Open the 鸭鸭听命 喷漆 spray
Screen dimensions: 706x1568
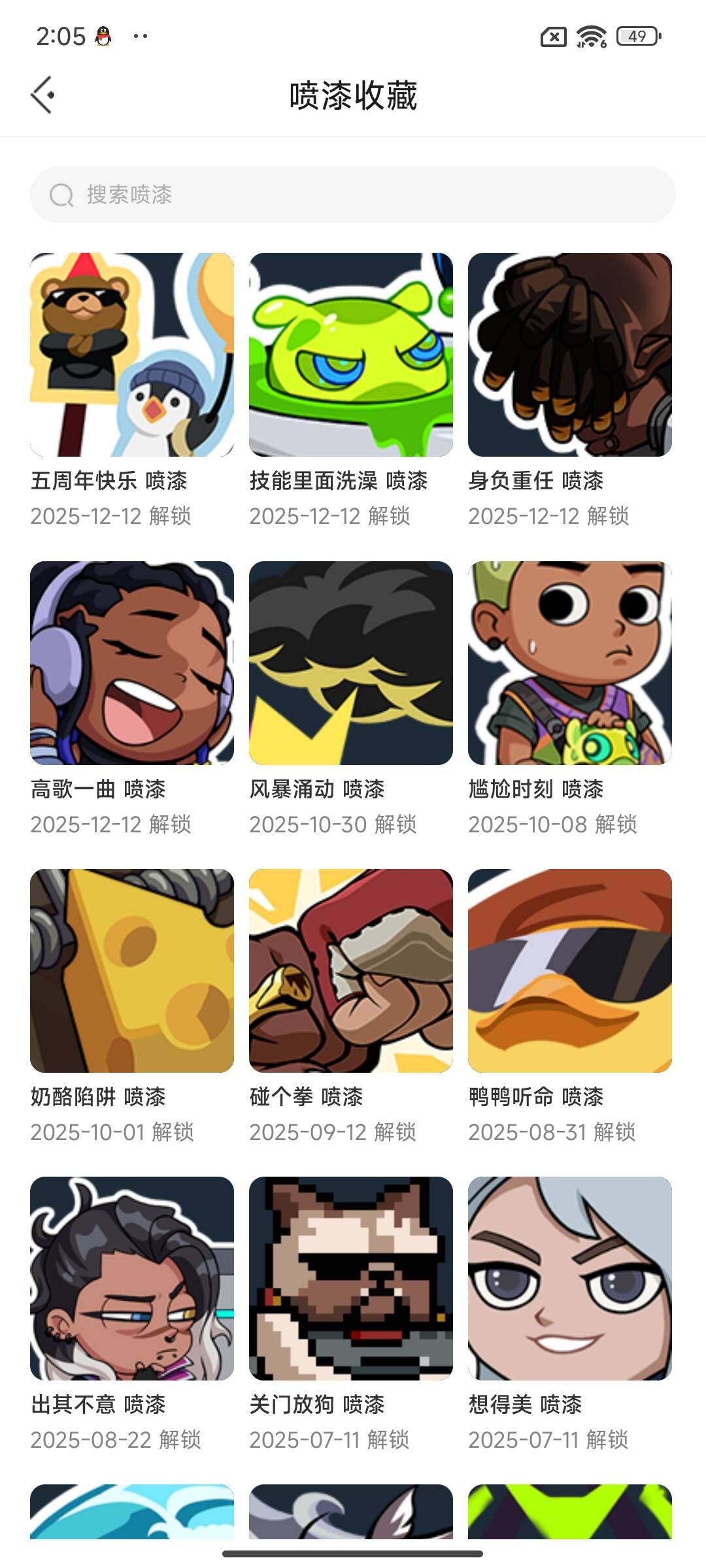pyautogui.click(x=570, y=971)
